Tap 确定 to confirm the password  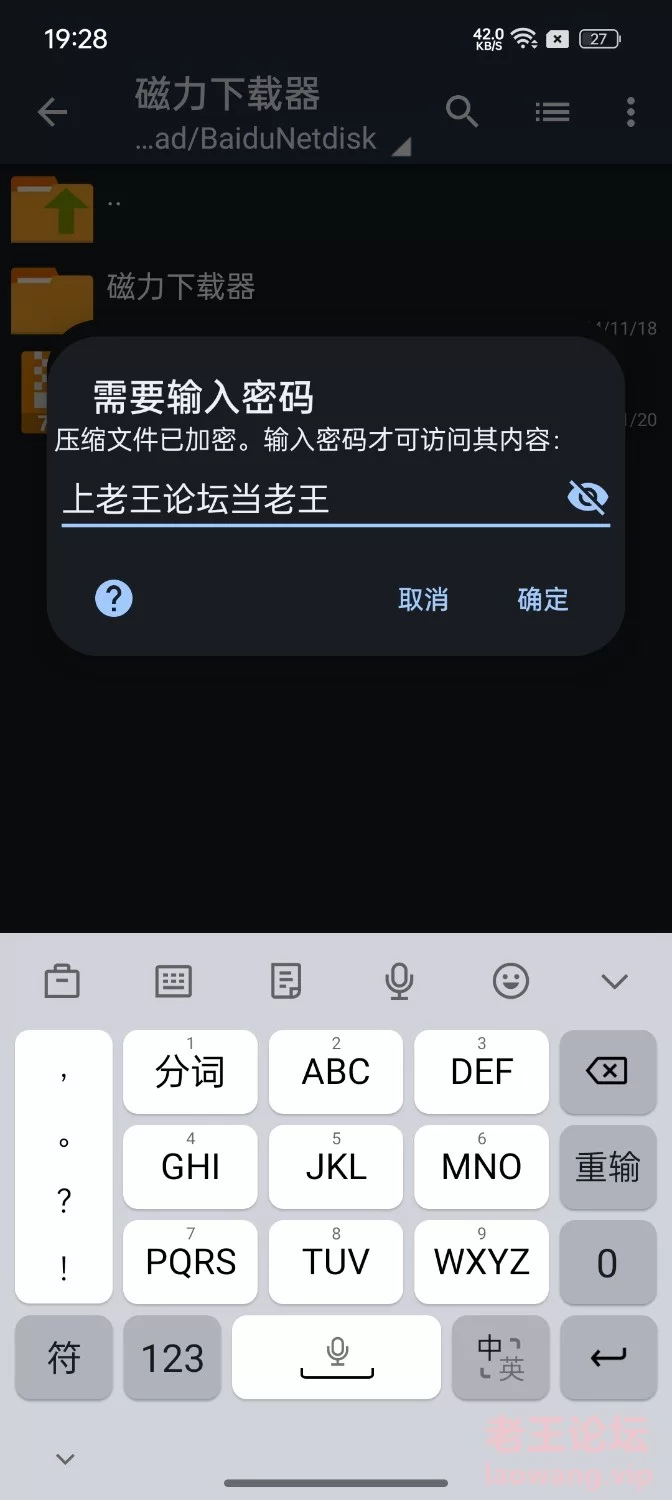click(x=543, y=599)
